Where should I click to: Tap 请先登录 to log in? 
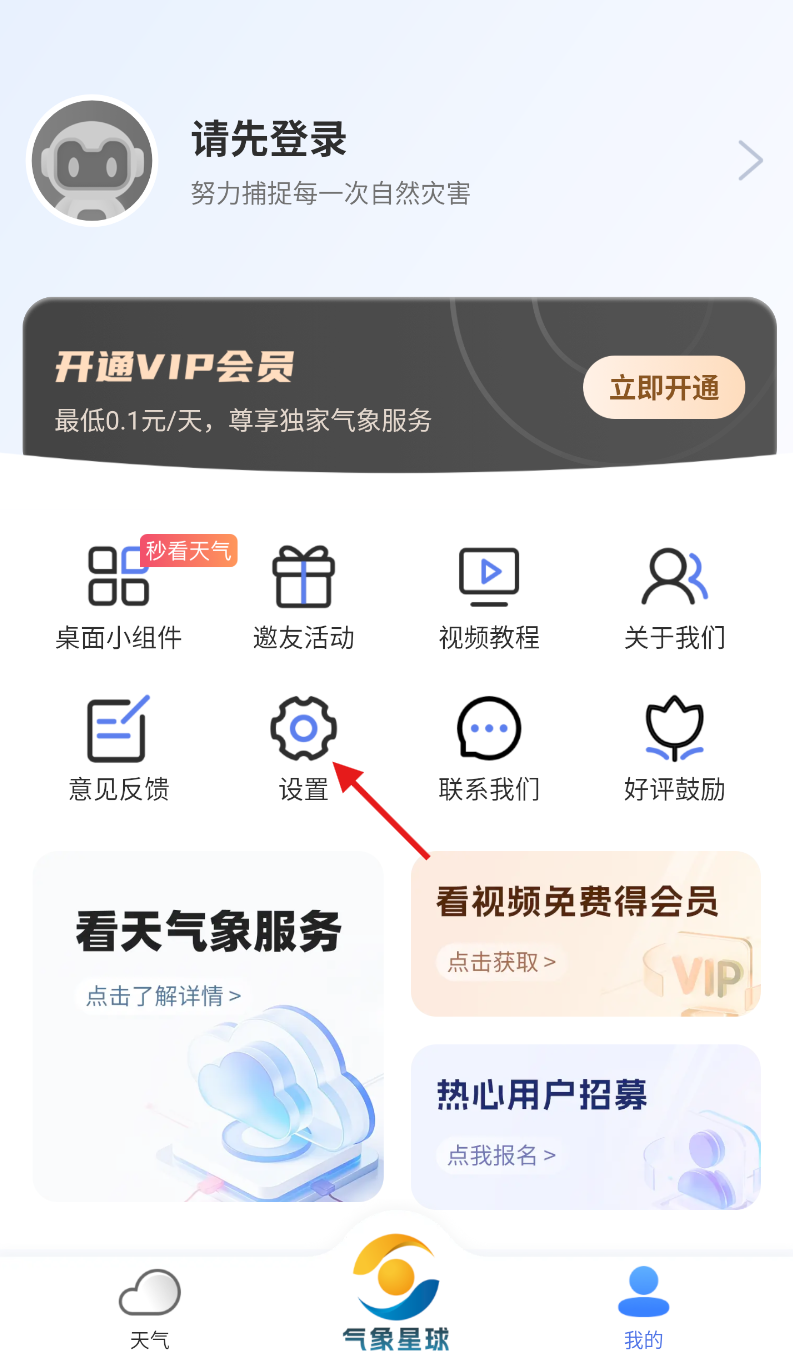point(268,140)
